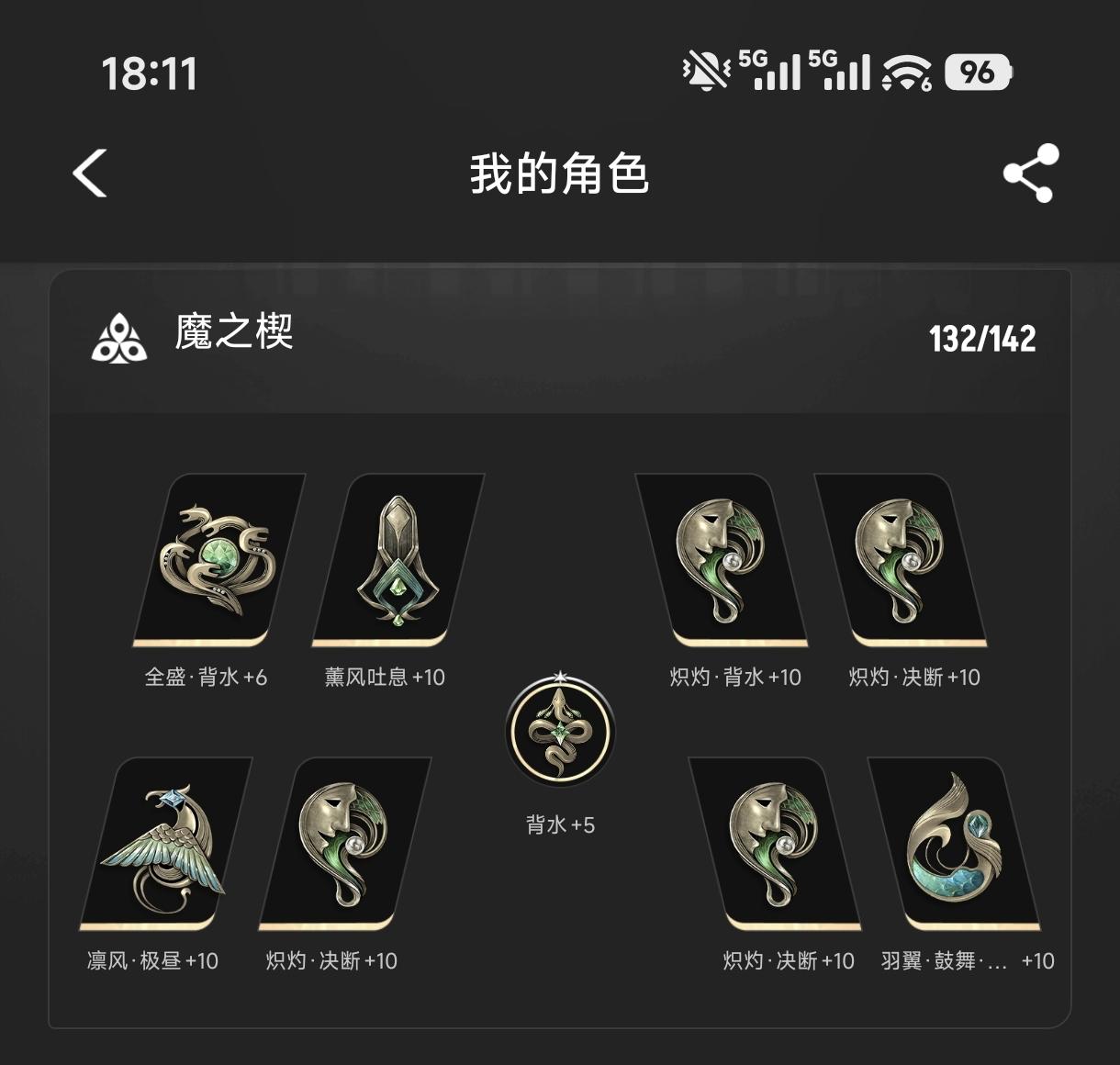Open the center 背水 +5 snake wedge
Screen dimensions: 1120x1065
(560, 732)
